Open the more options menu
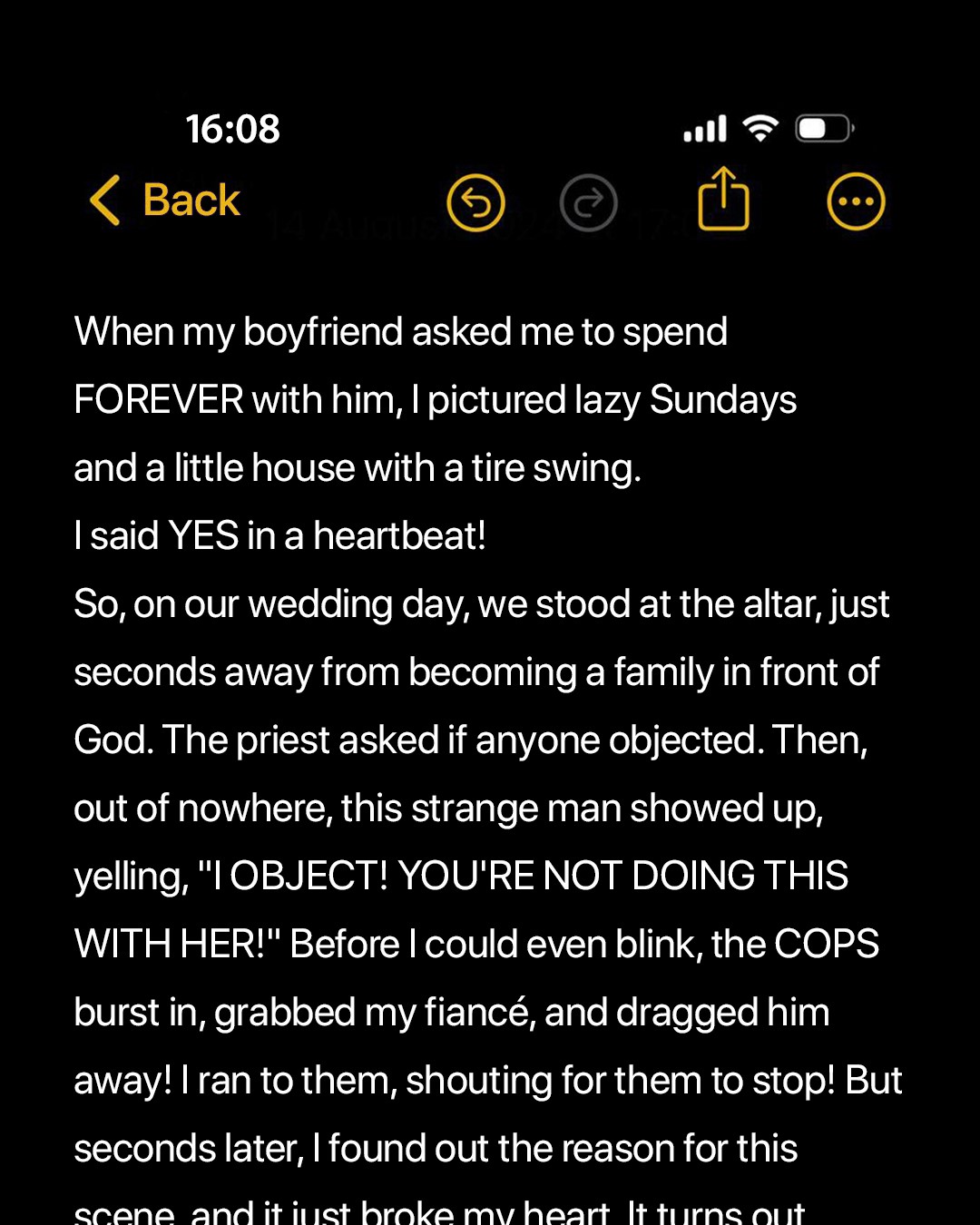The image size is (980, 1225). point(855,201)
